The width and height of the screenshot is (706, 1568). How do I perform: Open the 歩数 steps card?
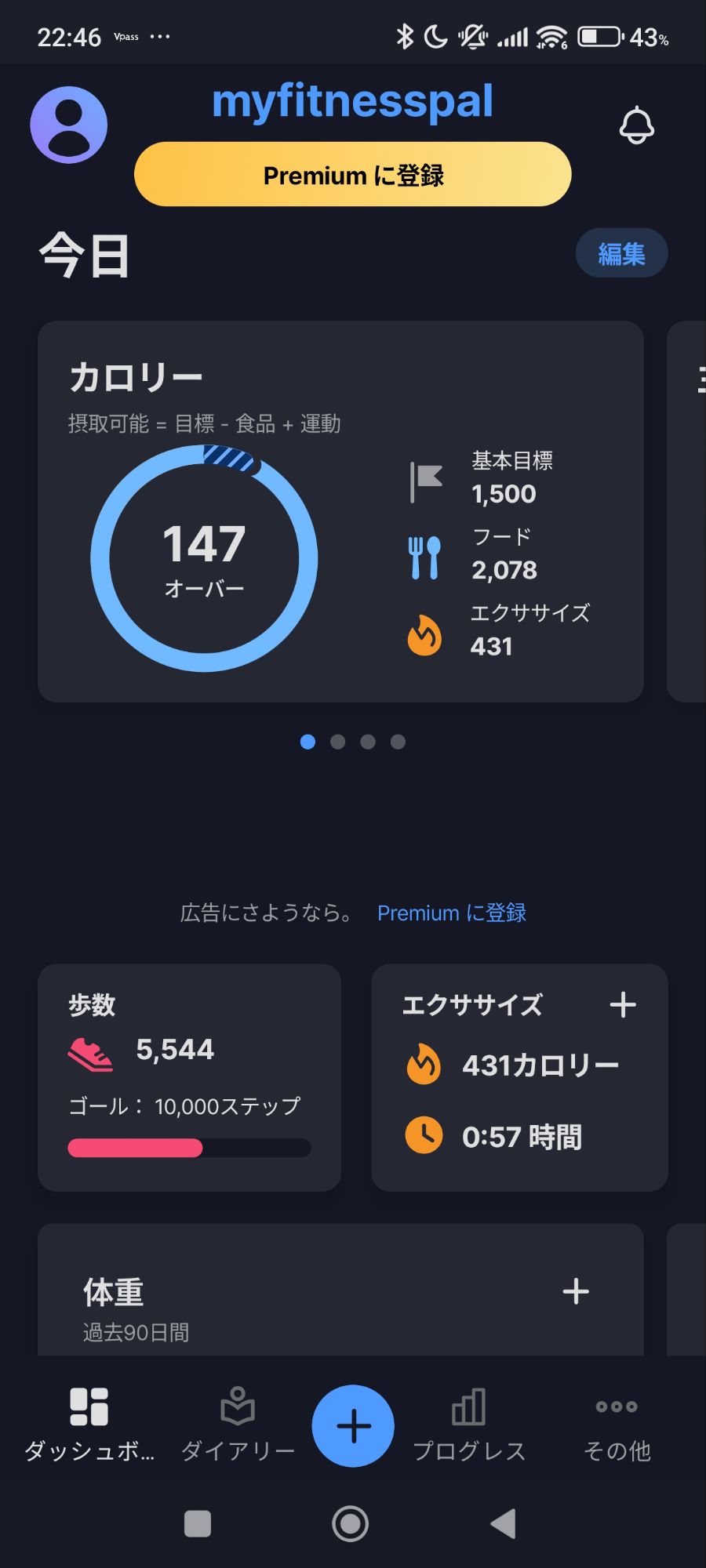[189, 1077]
